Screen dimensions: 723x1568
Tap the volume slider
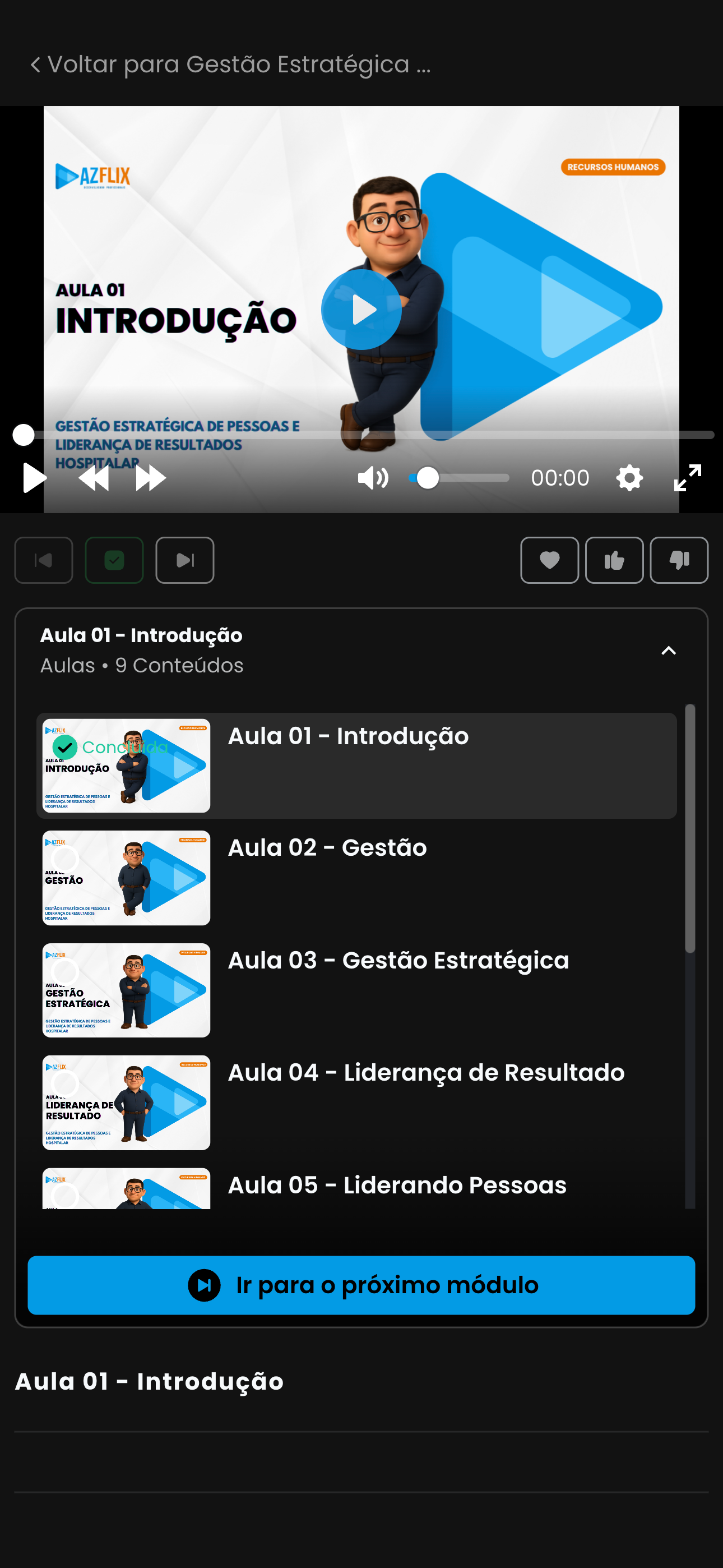pyautogui.click(x=461, y=478)
